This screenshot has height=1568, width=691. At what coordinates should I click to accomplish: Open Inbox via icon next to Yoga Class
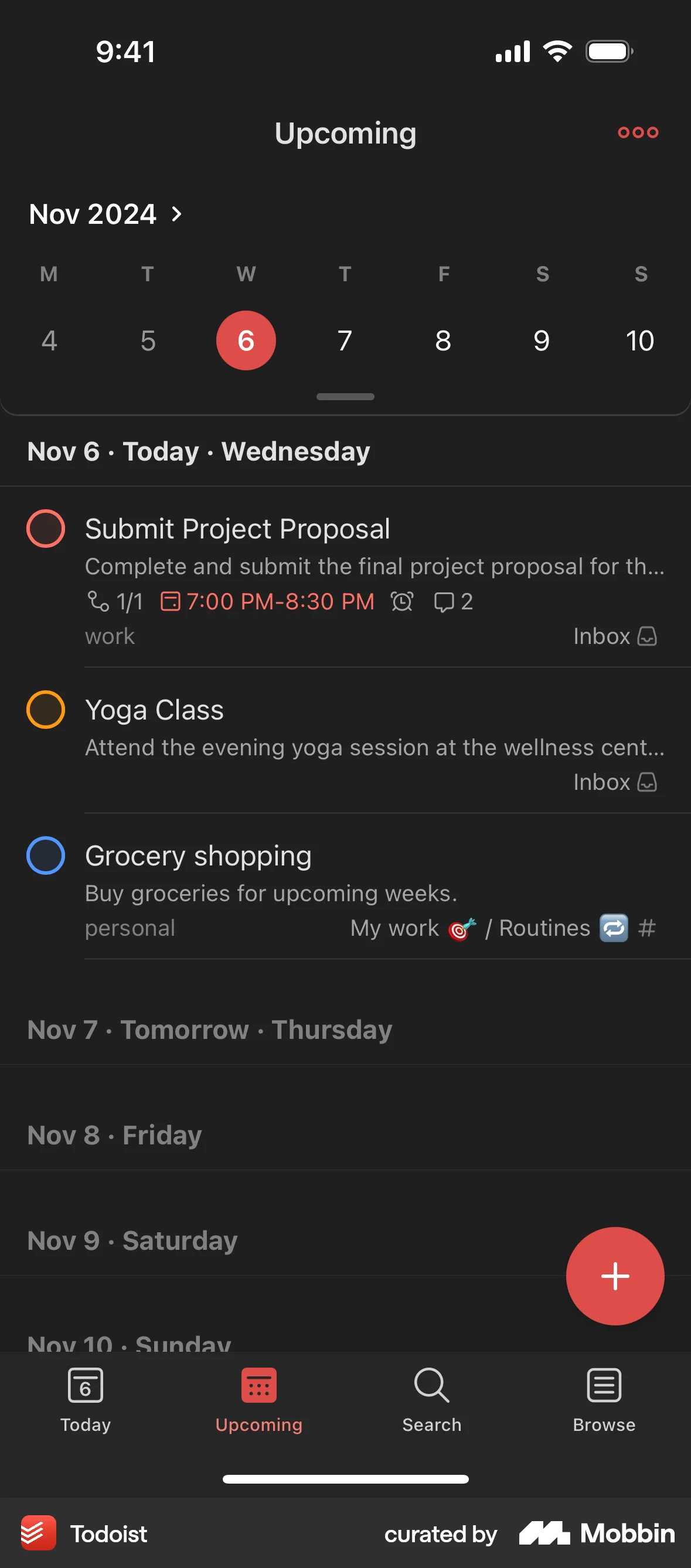648,782
